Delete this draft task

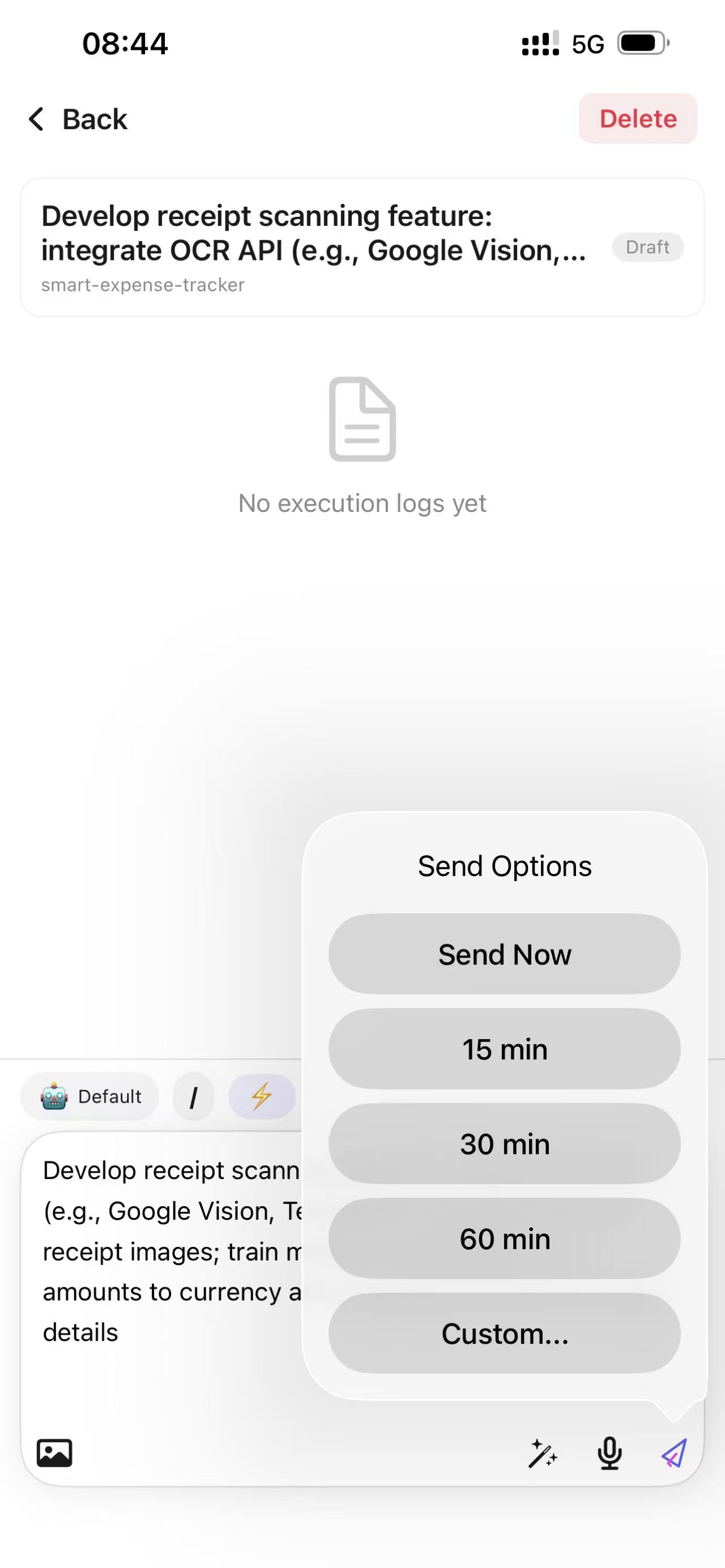pos(637,119)
